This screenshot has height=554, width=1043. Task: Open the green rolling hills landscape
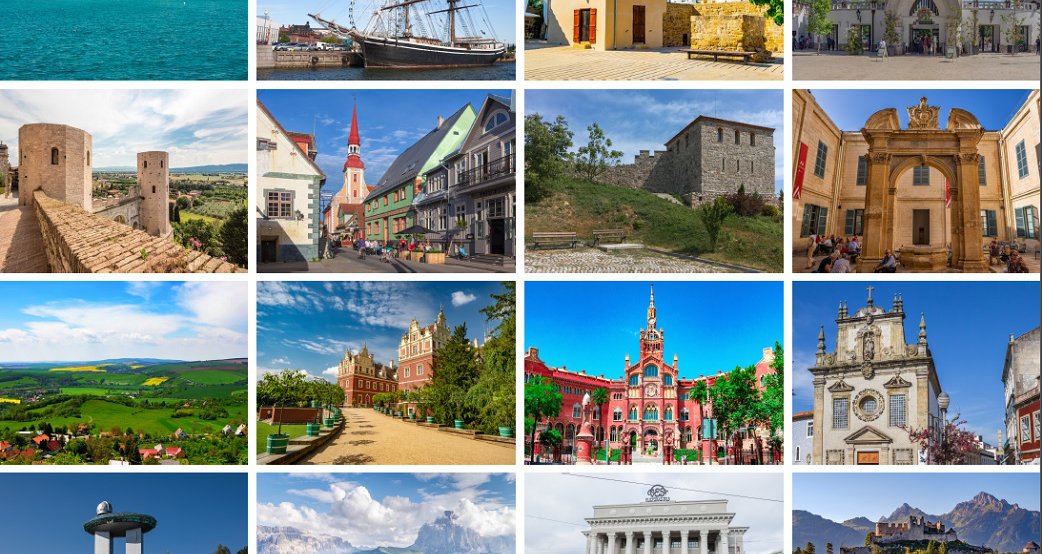coord(123,372)
